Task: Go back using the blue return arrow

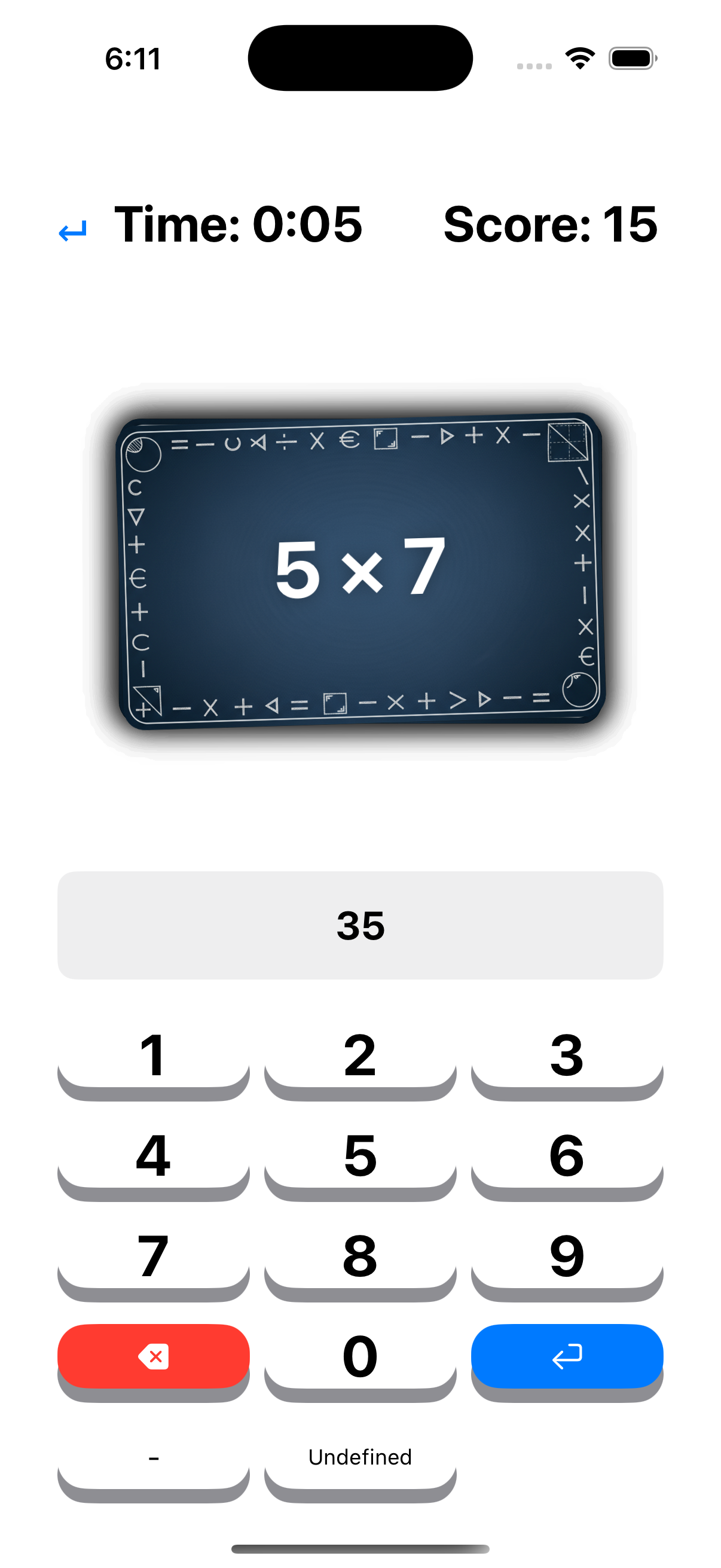Action: (x=73, y=231)
